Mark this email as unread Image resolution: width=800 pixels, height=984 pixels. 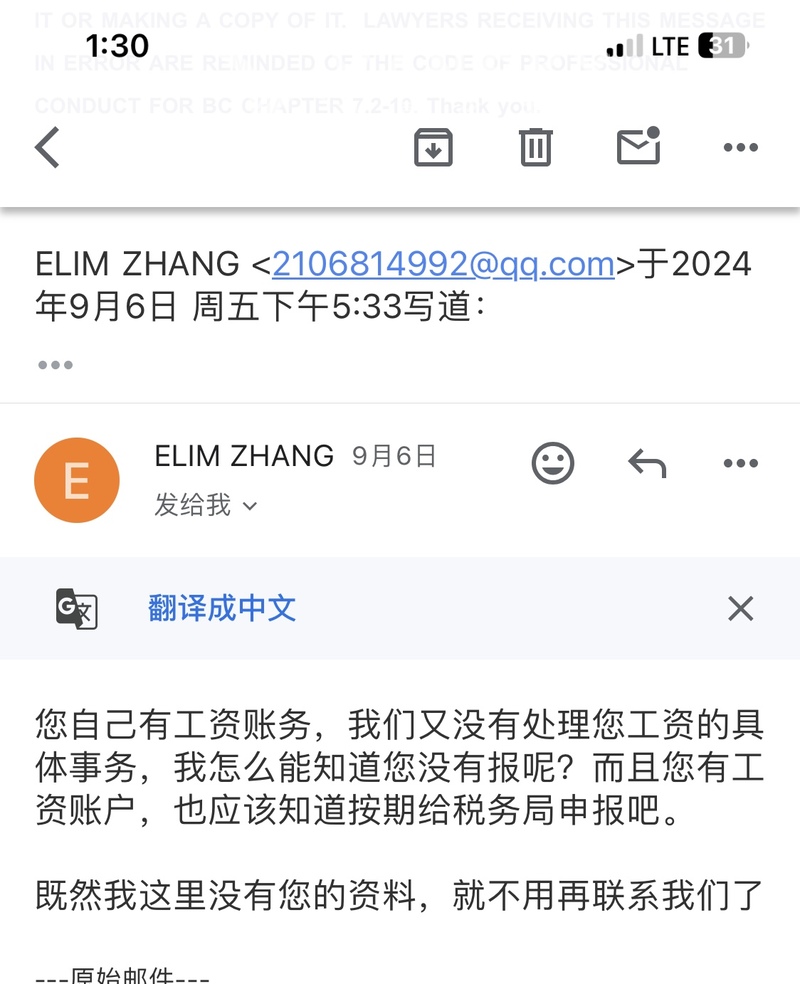(x=639, y=146)
